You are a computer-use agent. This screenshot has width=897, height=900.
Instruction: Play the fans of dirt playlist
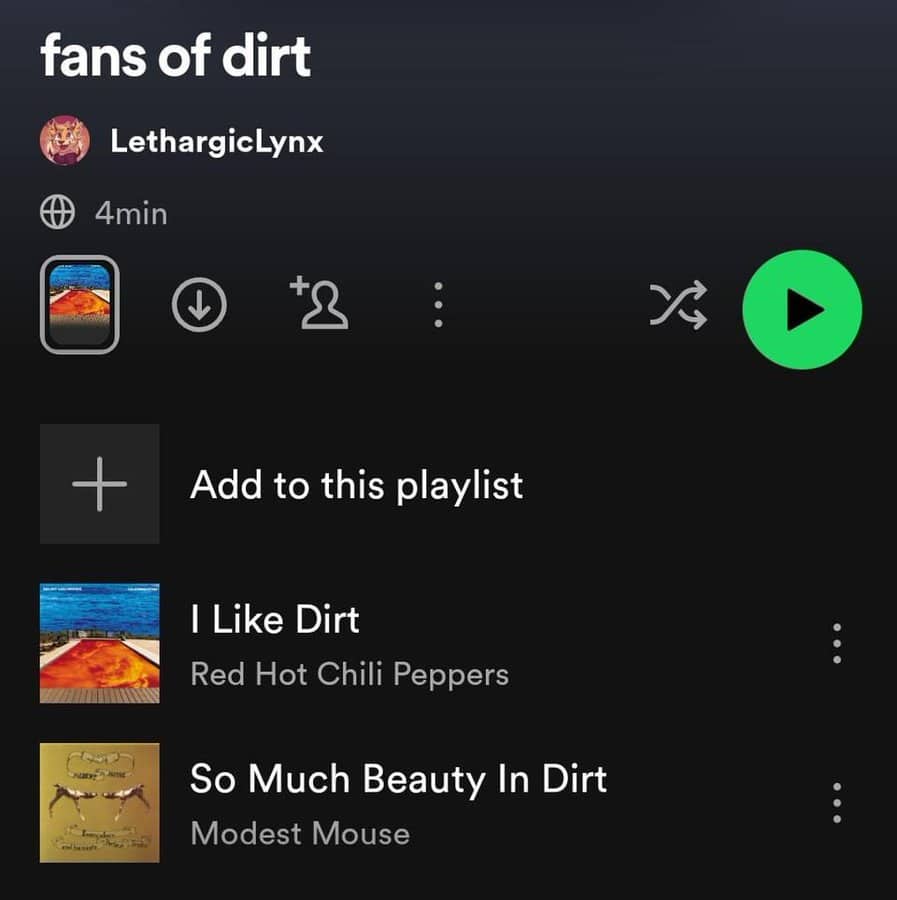click(802, 309)
